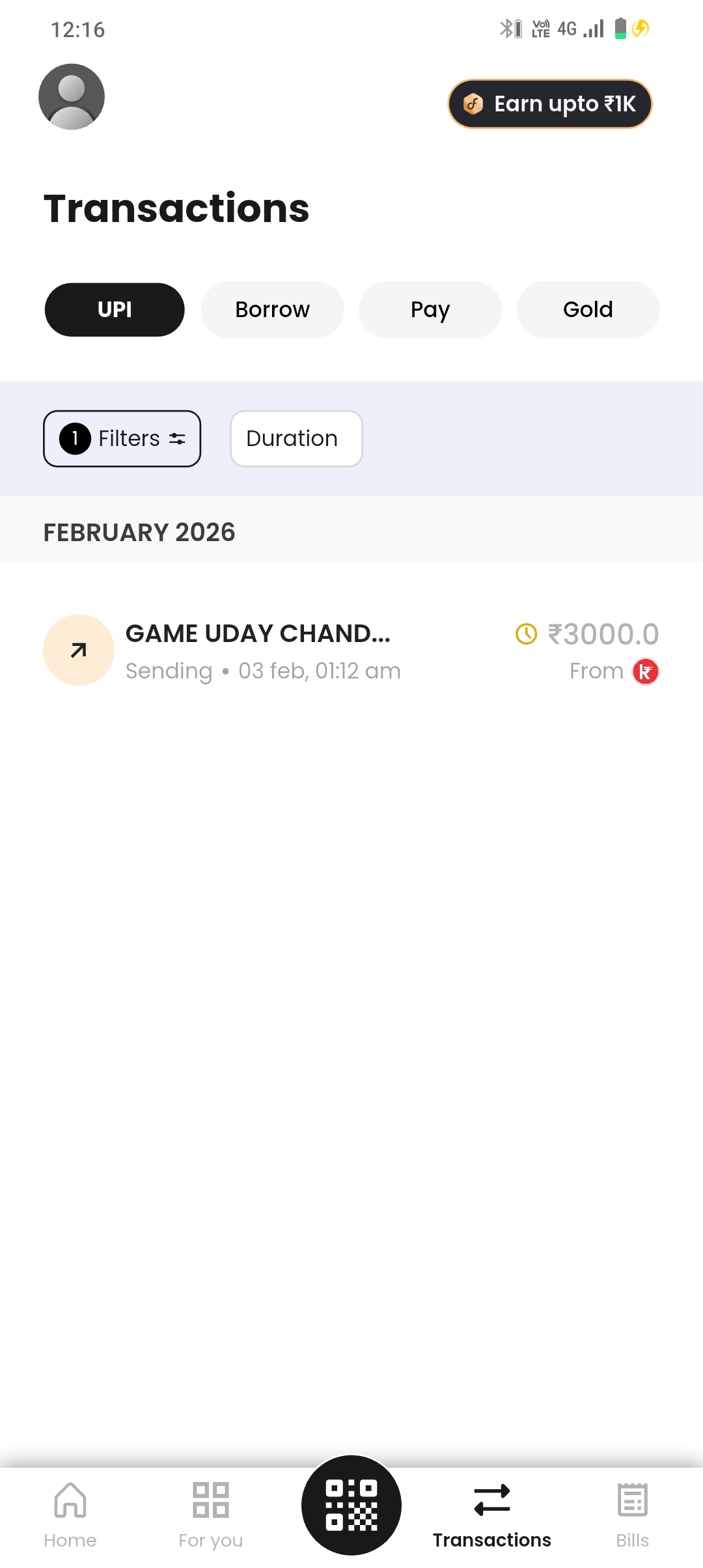Select the UPI transactions tab
Screen dimensions: 703x1568
click(x=115, y=310)
